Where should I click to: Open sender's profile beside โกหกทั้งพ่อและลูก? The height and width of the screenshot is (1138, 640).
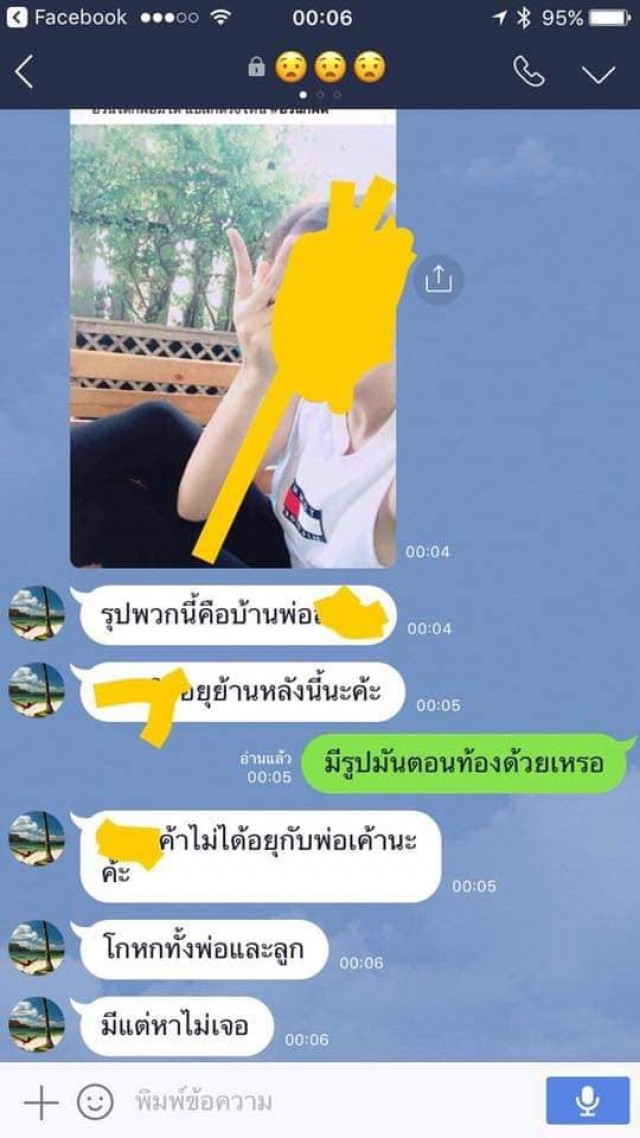(37, 948)
